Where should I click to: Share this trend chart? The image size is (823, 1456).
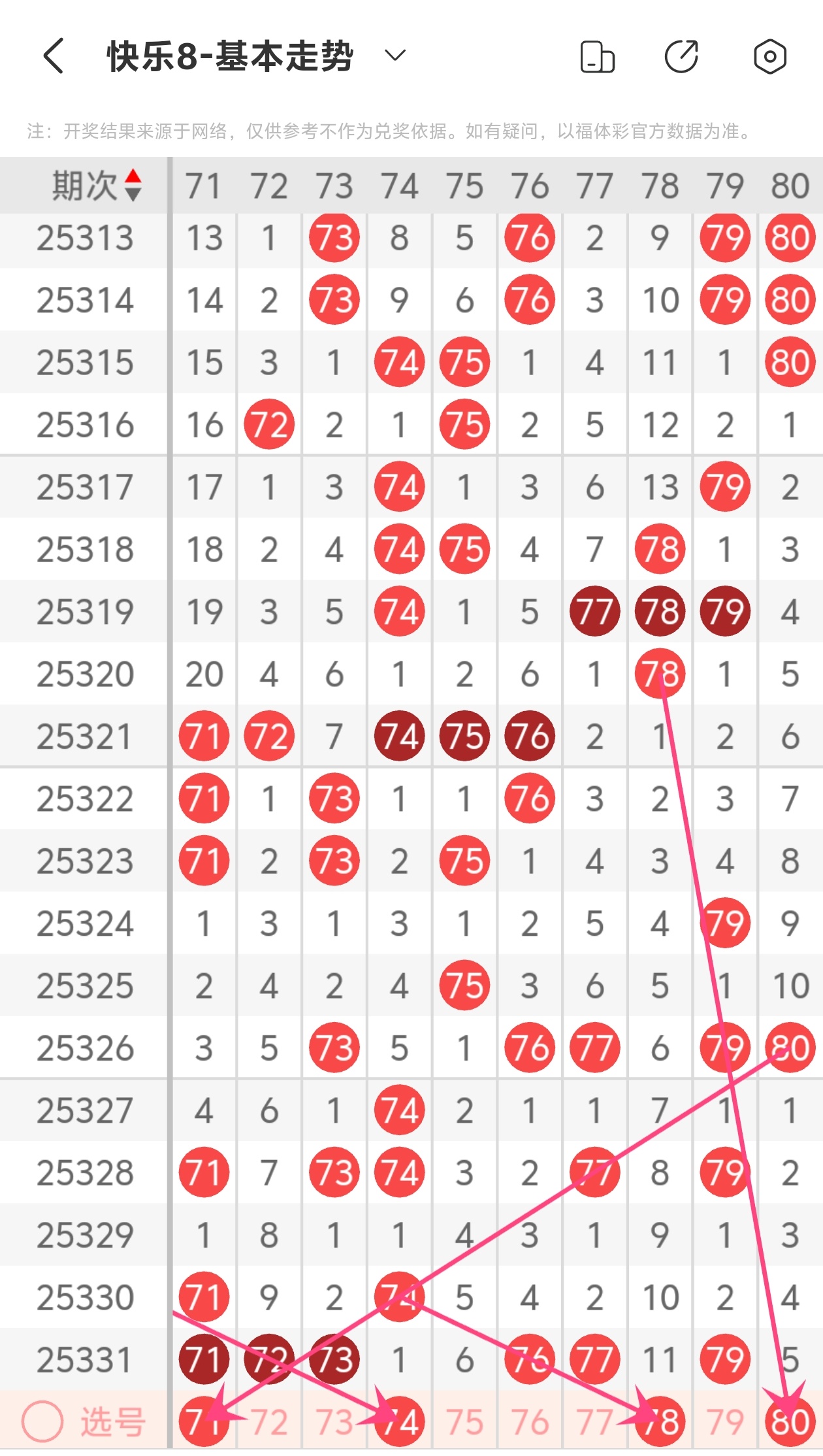(x=681, y=57)
